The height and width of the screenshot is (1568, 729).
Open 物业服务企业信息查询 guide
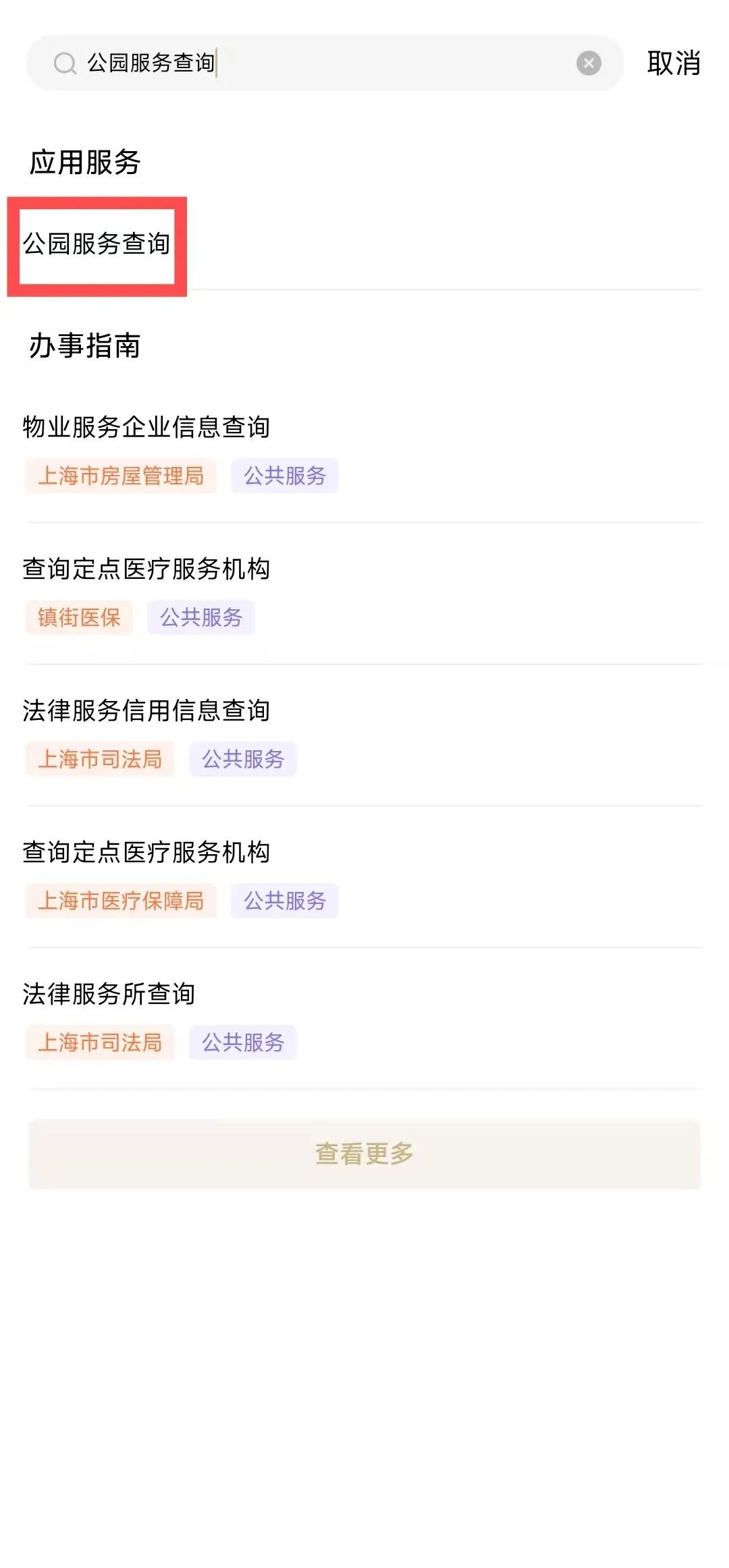146,427
